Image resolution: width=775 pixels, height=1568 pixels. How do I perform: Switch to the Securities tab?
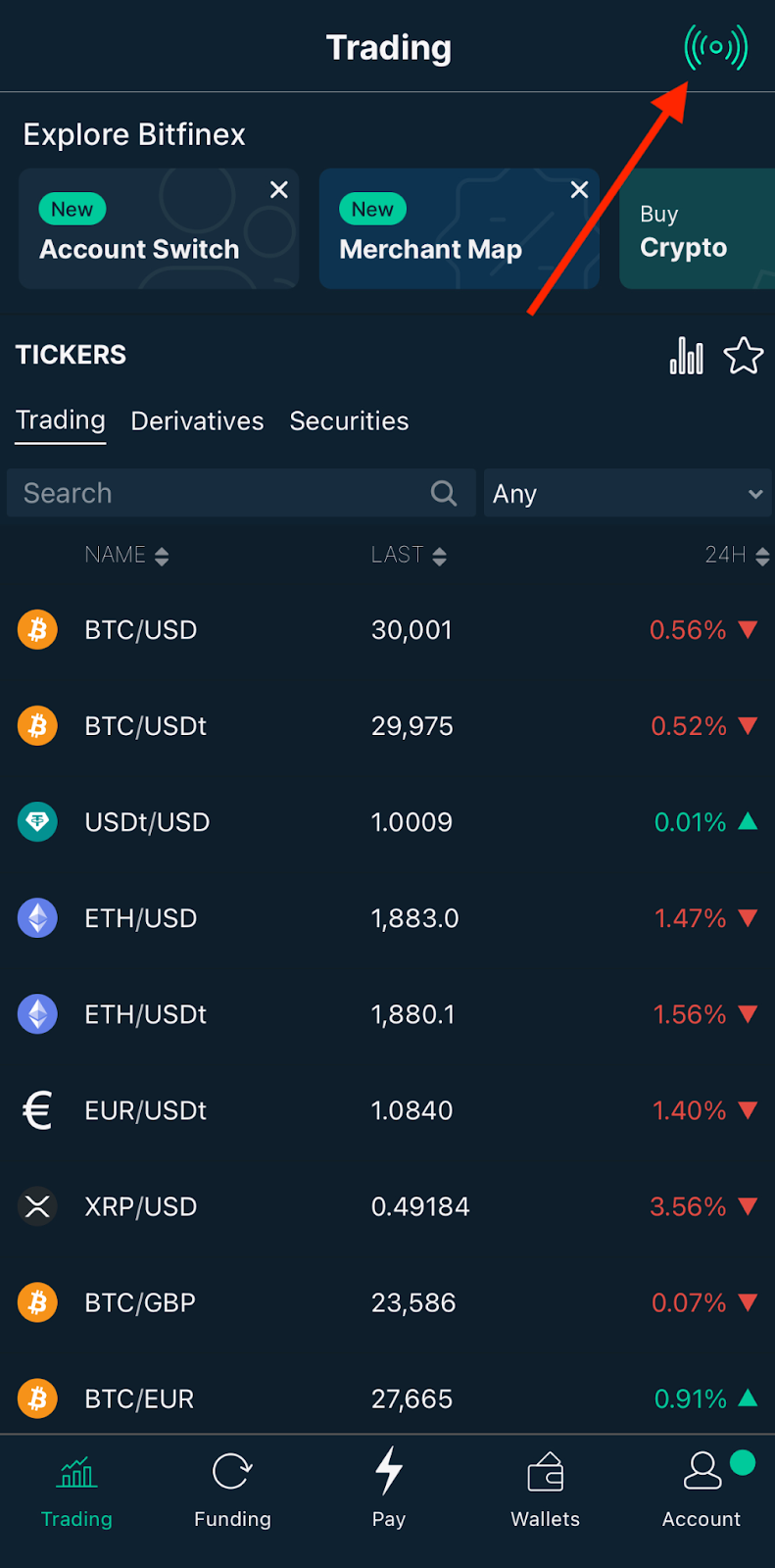point(349,421)
